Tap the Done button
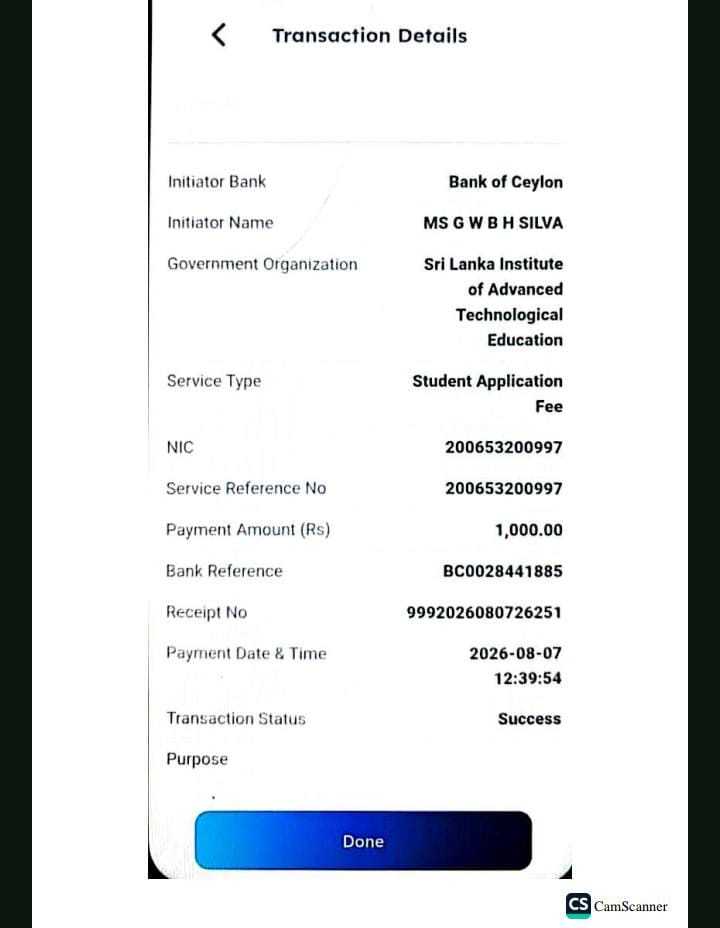 pos(363,840)
